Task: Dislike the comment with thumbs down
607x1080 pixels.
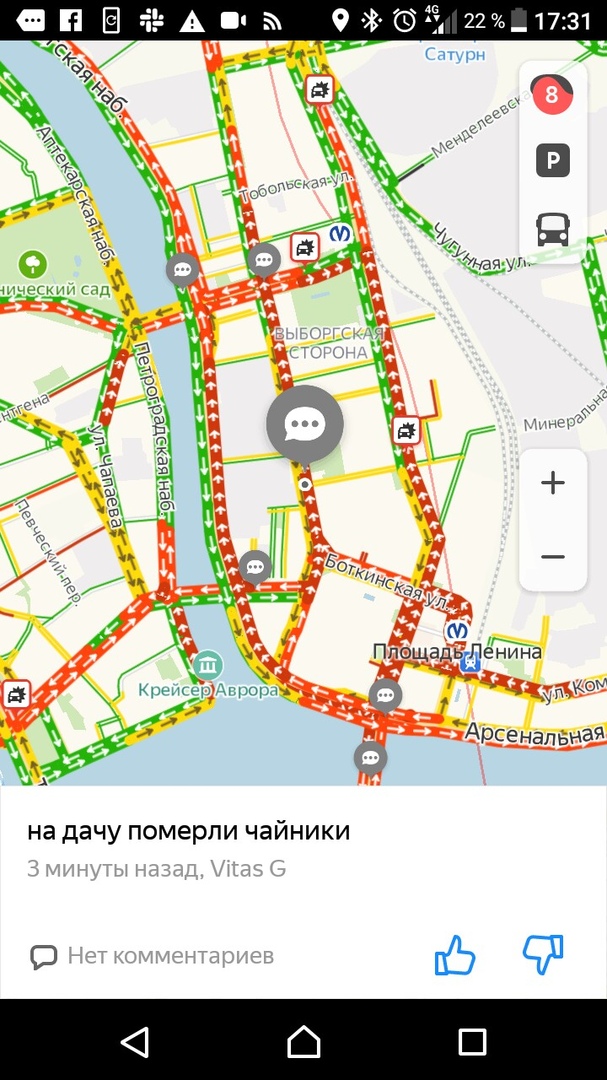Action: point(543,955)
